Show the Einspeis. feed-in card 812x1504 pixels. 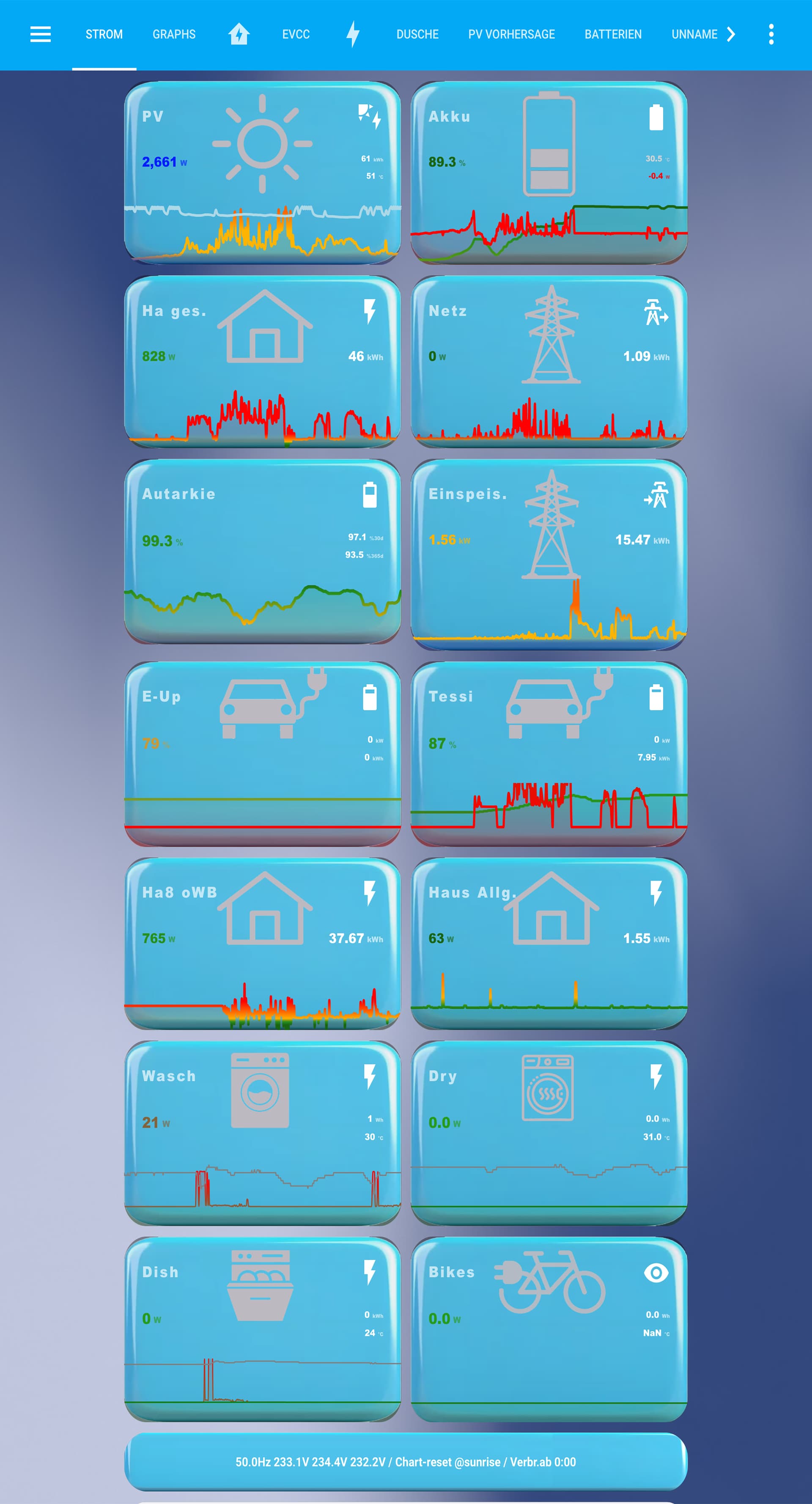point(549,554)
